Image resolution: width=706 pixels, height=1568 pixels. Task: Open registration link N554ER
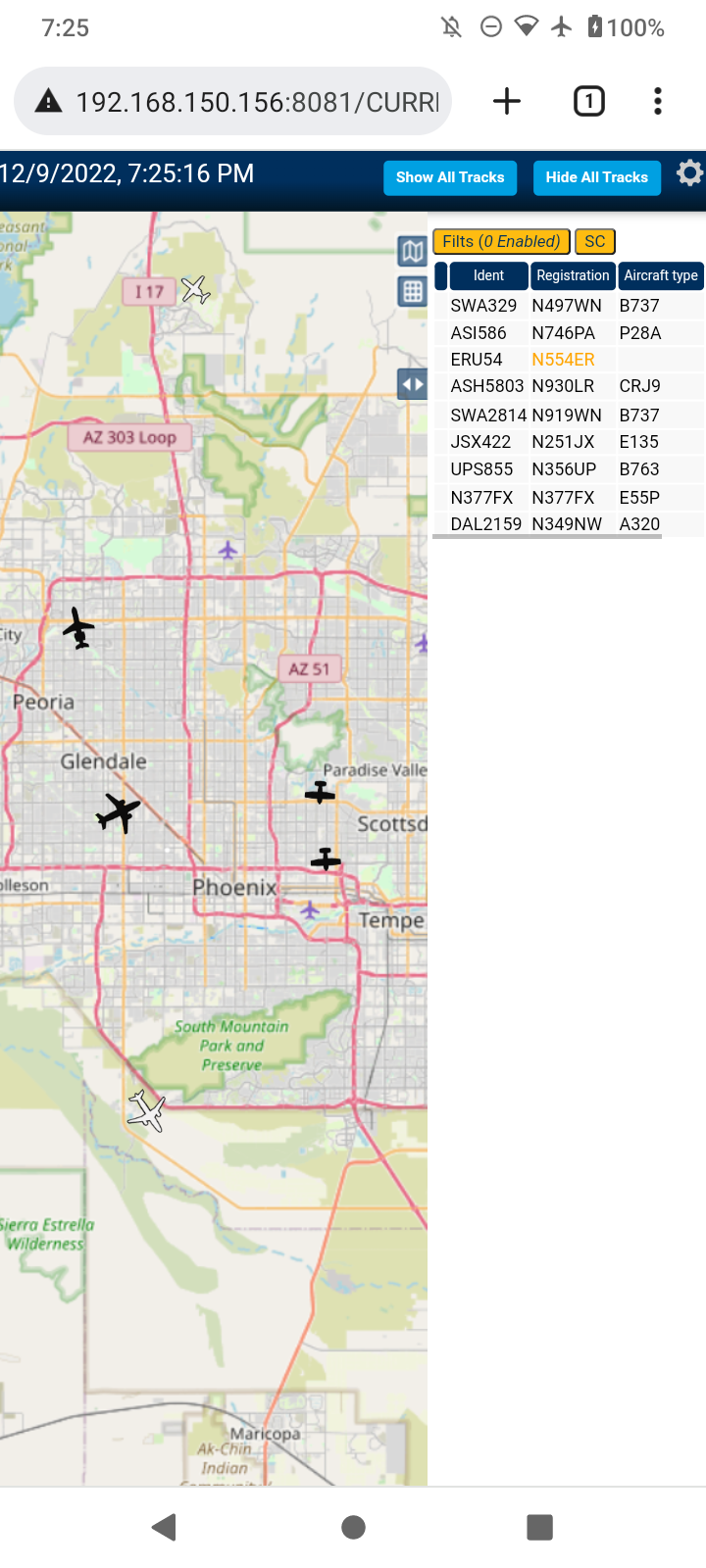[x=563, y=360]
